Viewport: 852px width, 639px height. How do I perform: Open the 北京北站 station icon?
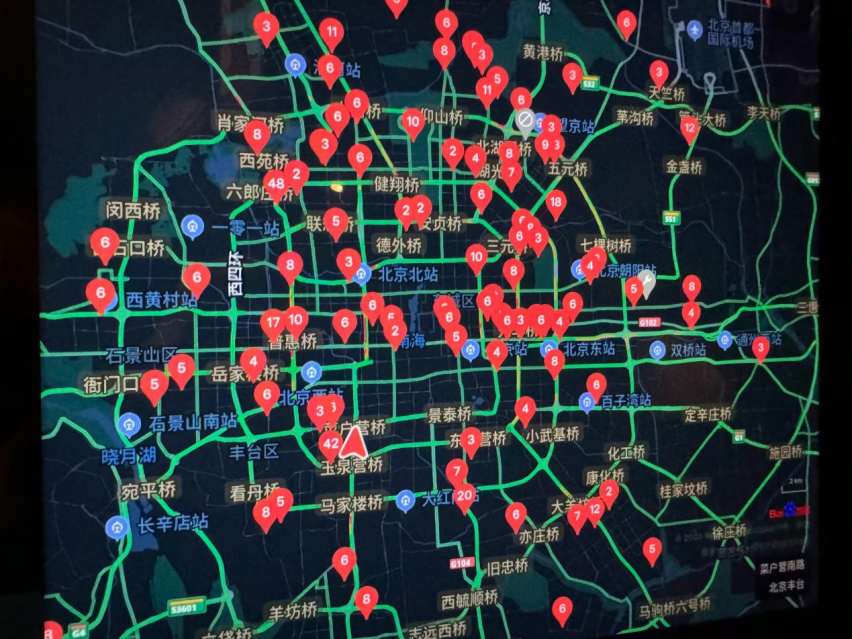click(364, 273)
